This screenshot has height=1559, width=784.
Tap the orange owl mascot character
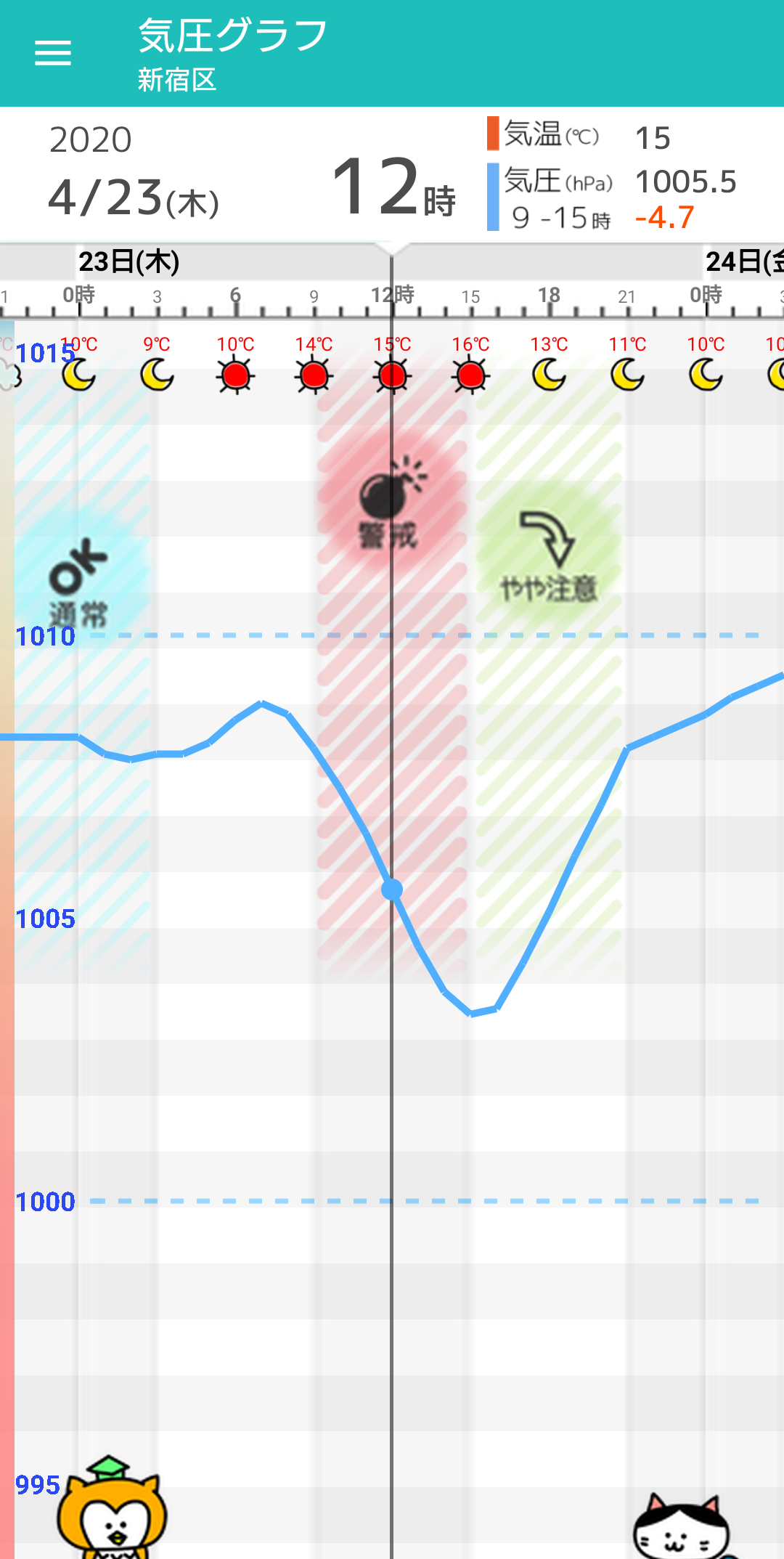pyautogui.click(x=113, y=1507)
